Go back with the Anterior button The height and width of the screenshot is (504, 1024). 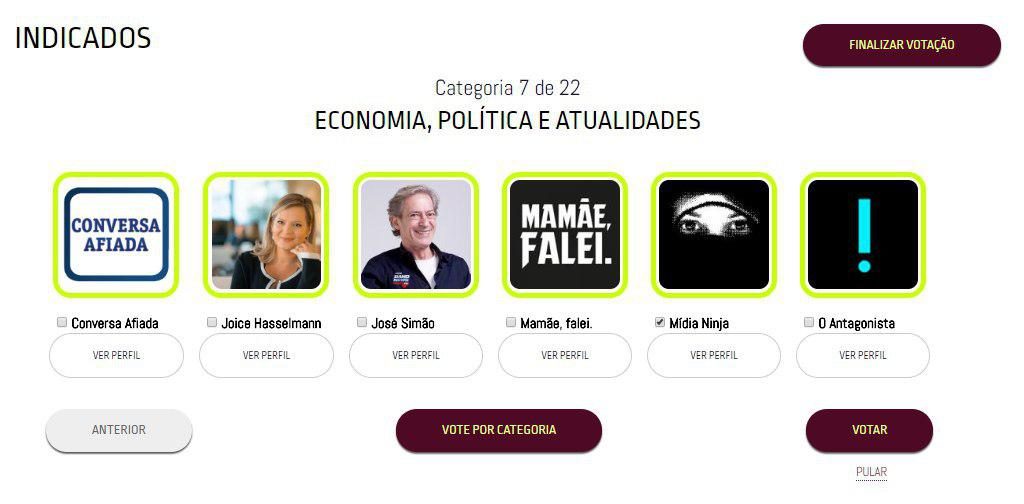pos(119,430)
